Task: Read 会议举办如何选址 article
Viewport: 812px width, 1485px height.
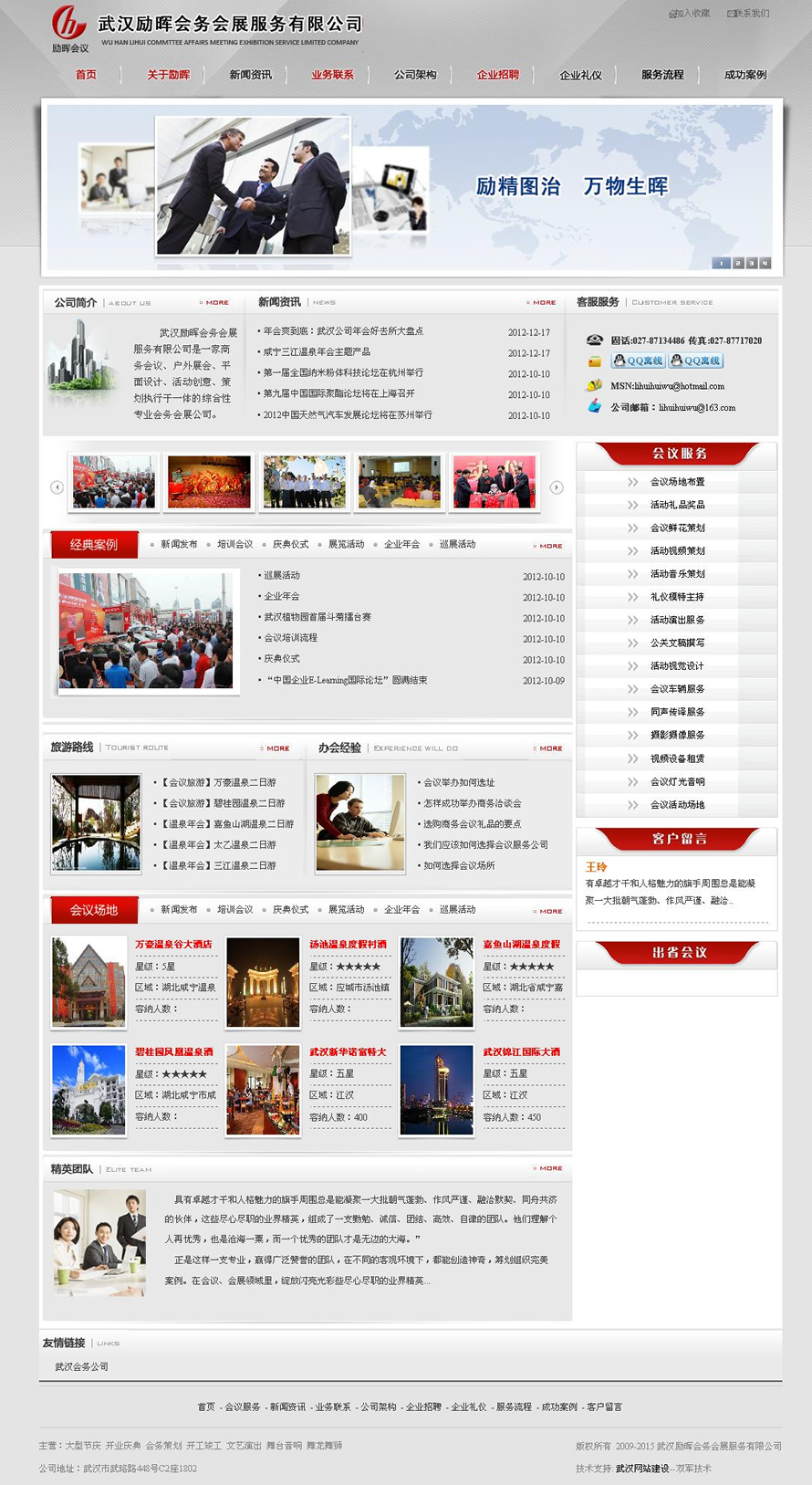Action: (x=459, y=782)
